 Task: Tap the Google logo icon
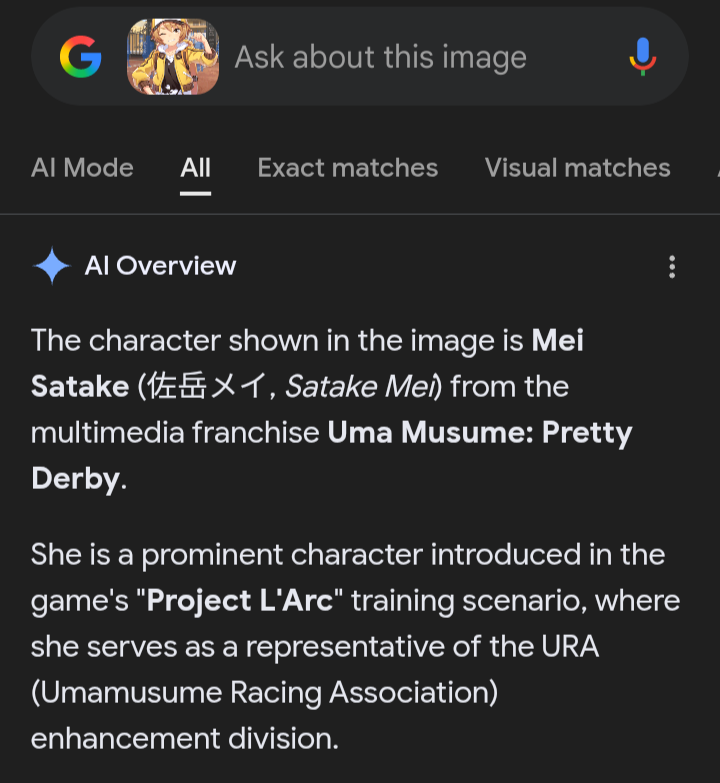tap(80, 57)
